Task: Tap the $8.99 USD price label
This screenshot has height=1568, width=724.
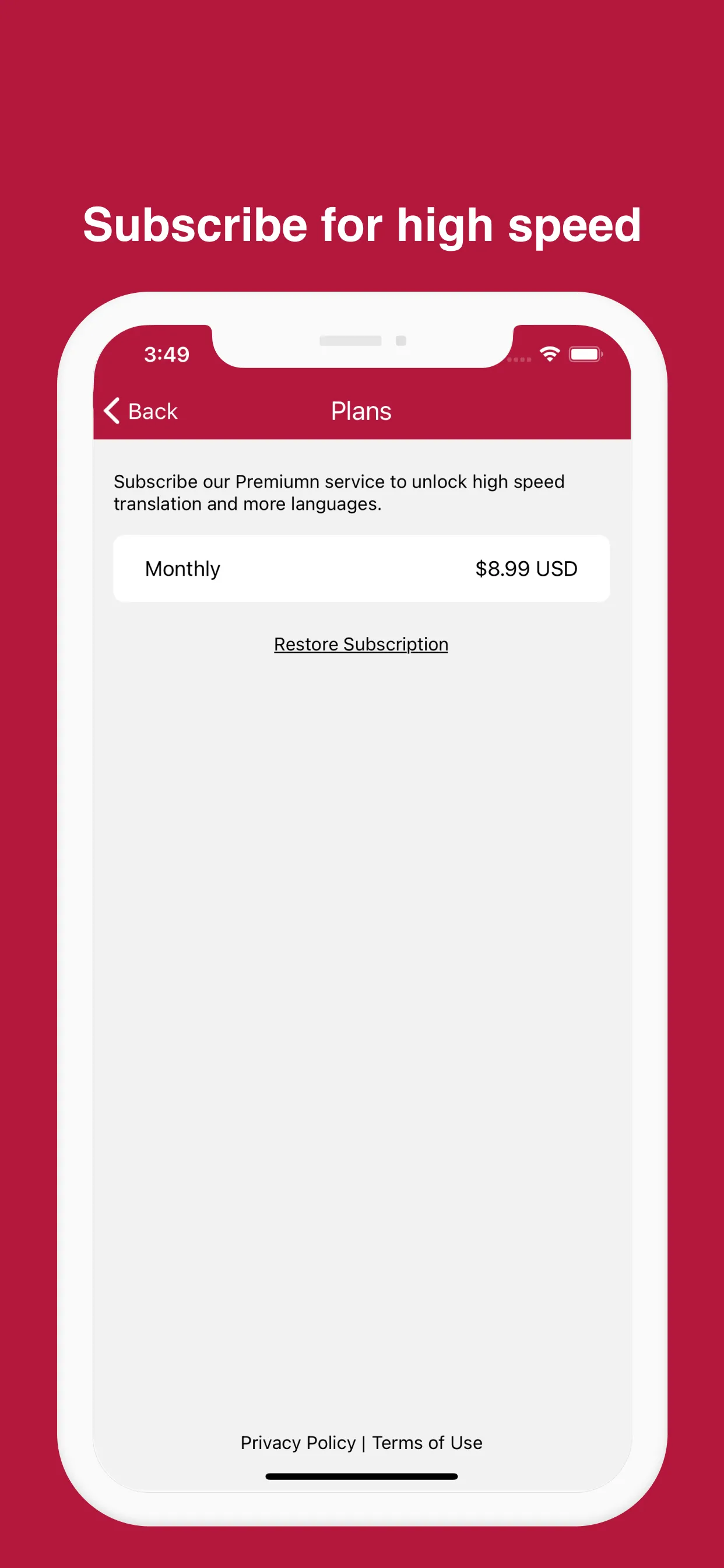Action: [526, 568]
